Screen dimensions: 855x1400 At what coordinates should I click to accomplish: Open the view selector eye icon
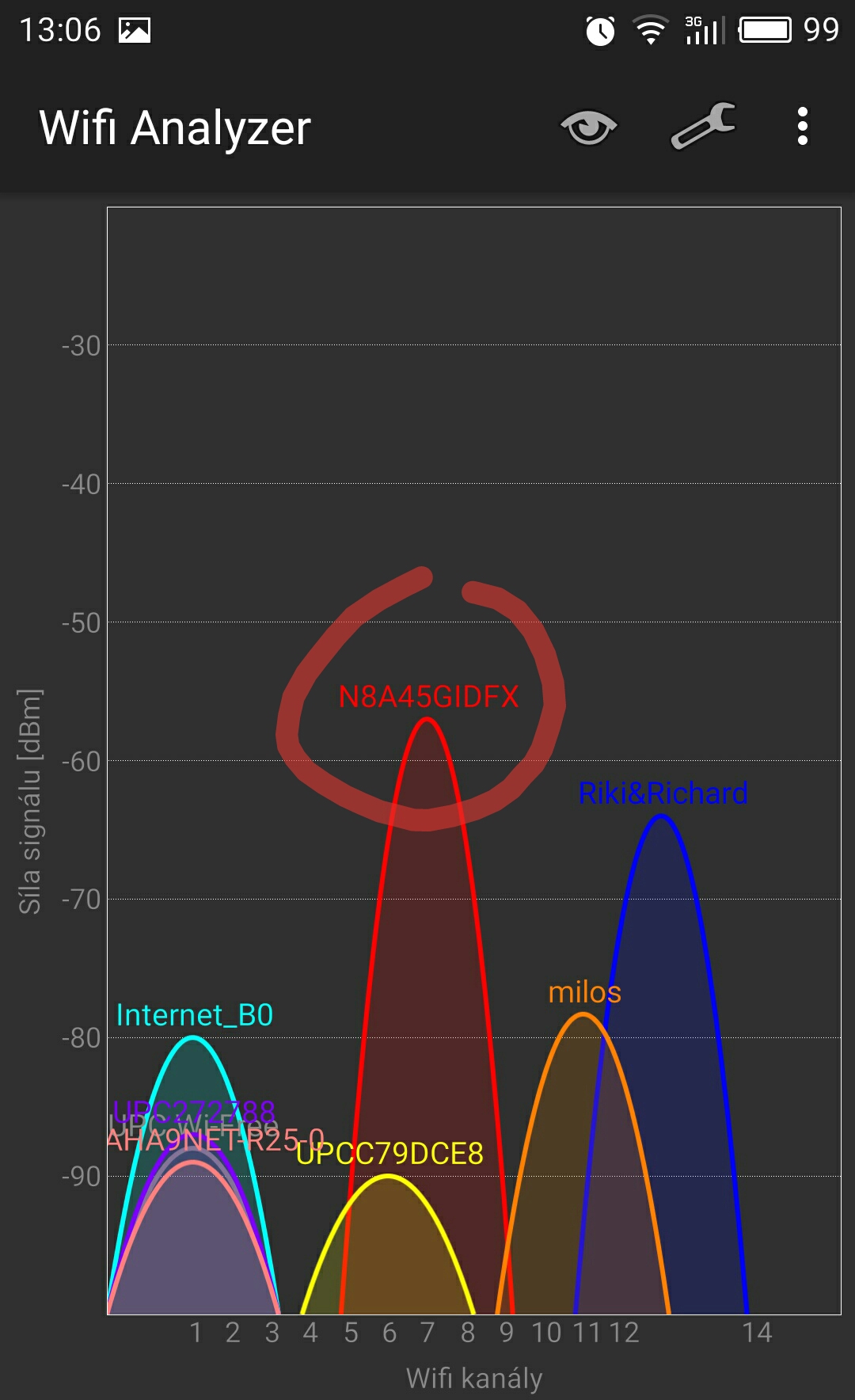click(588, 127)
